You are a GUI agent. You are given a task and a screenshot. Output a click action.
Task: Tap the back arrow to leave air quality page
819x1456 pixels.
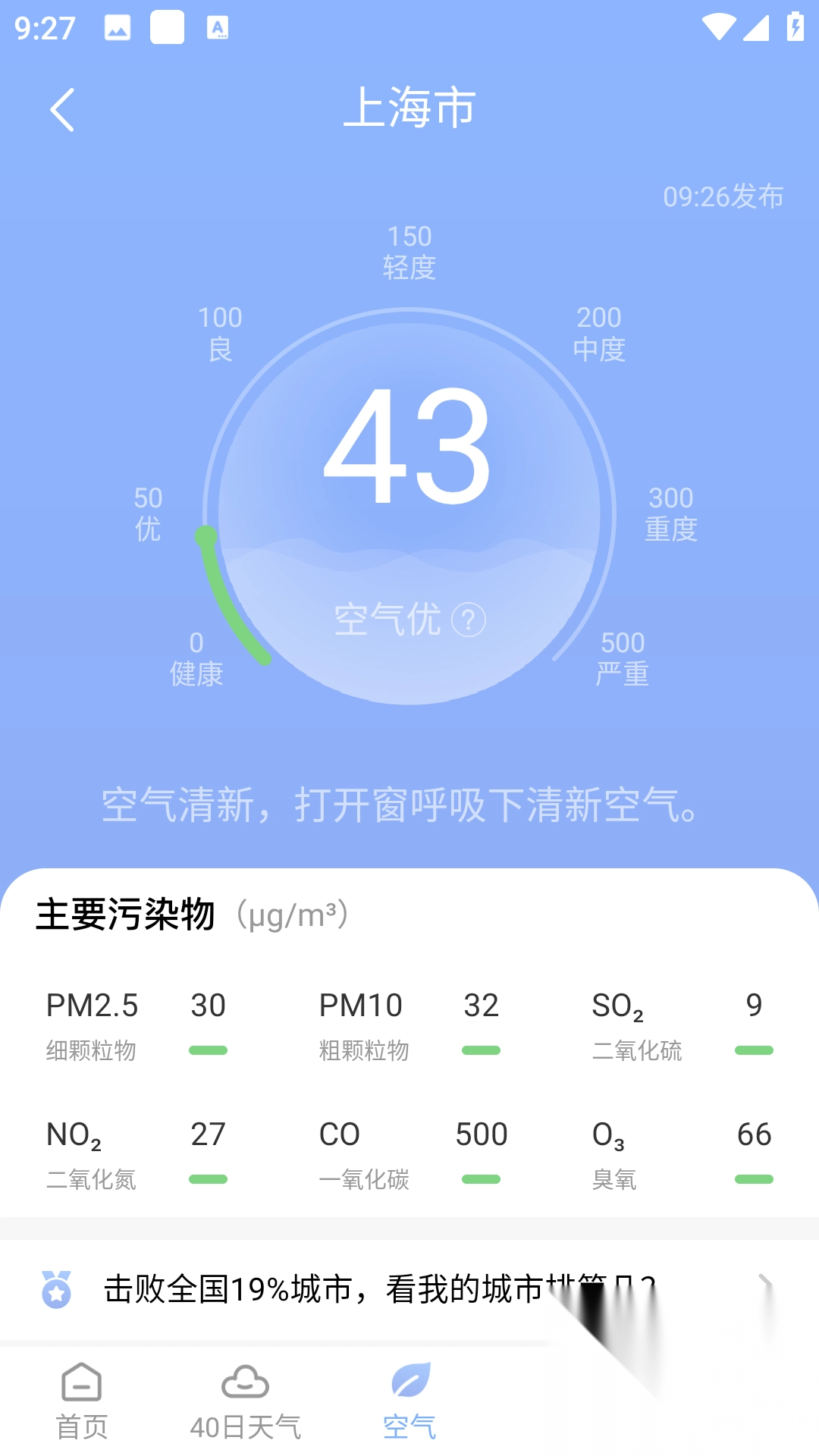click(64, 110)
